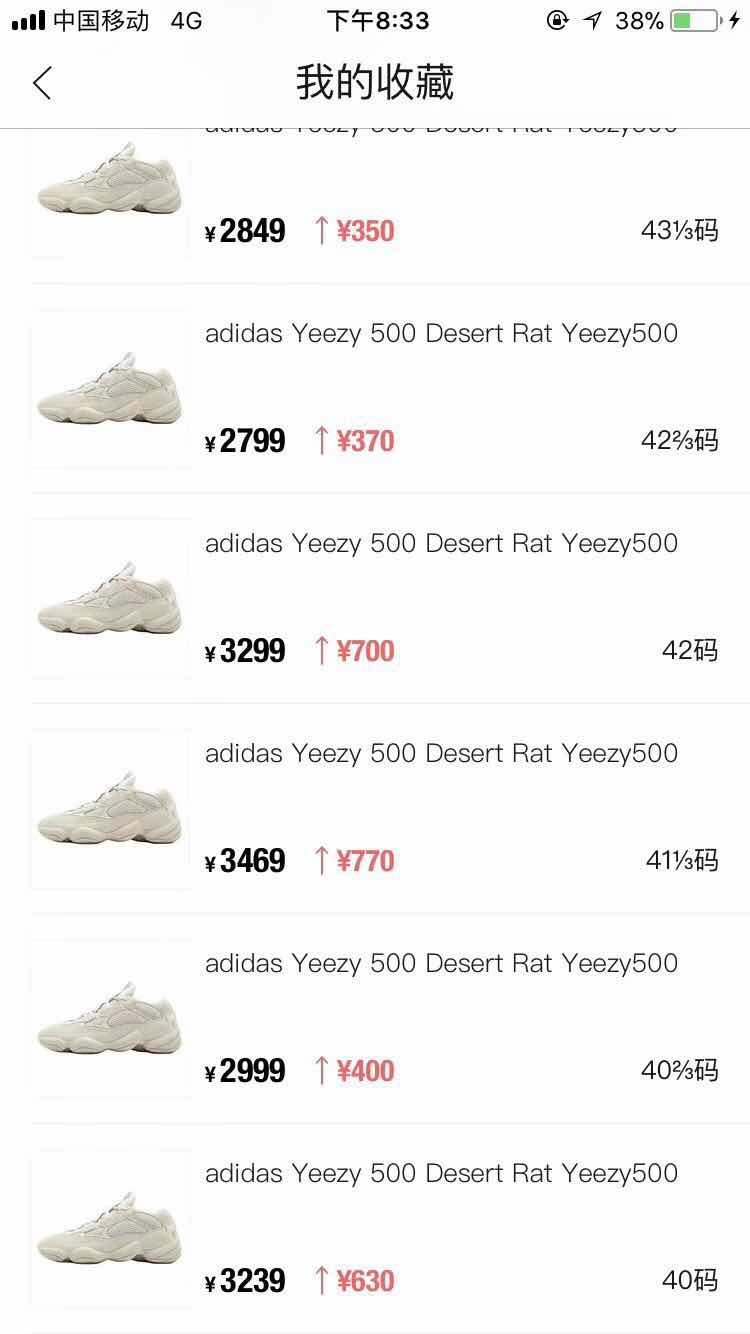Go back from 我的收藏

point(42,83)
